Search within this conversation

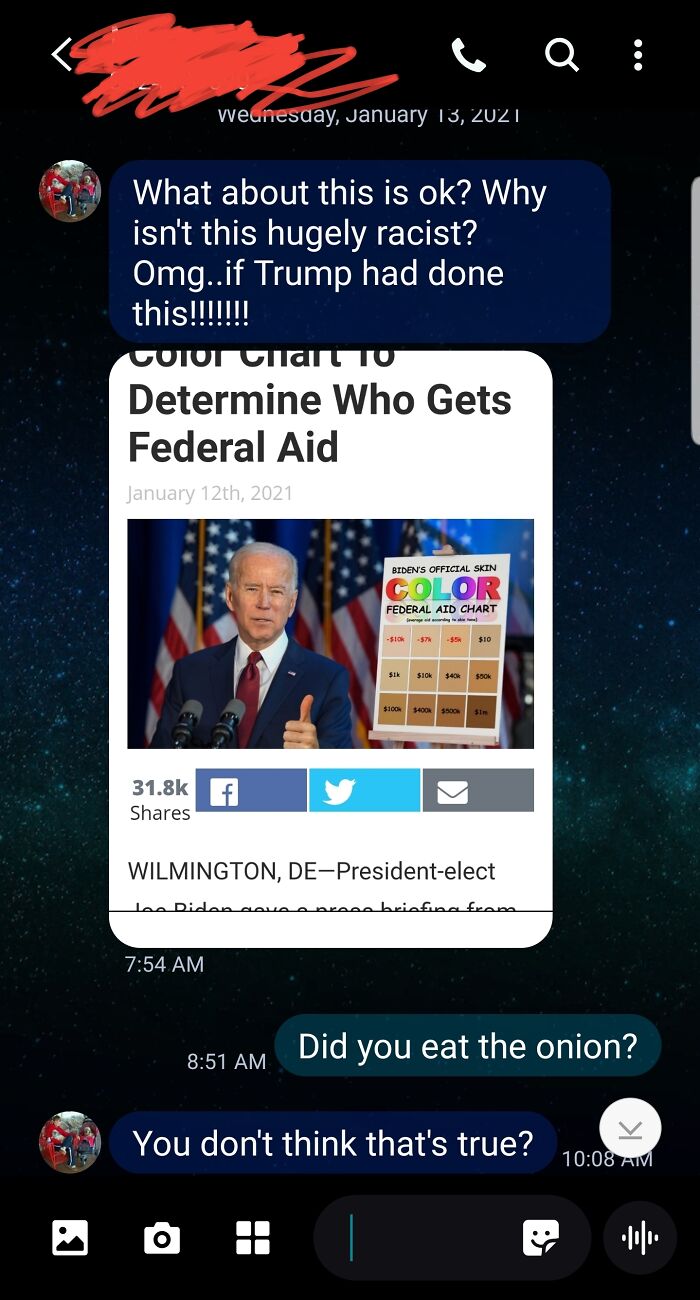click(x=561, y=55)
